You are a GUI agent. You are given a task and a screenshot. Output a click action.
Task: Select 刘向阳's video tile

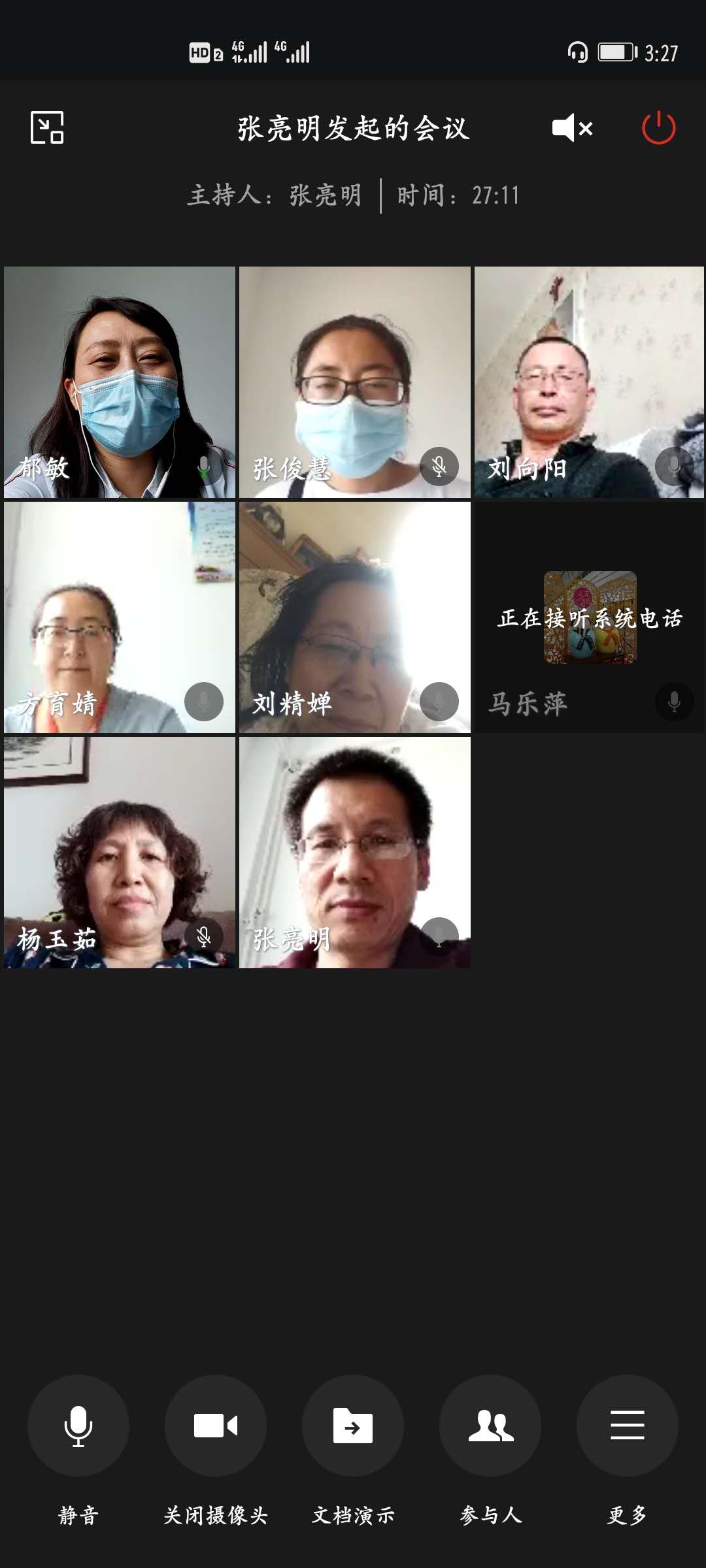(x=589, y=382)
